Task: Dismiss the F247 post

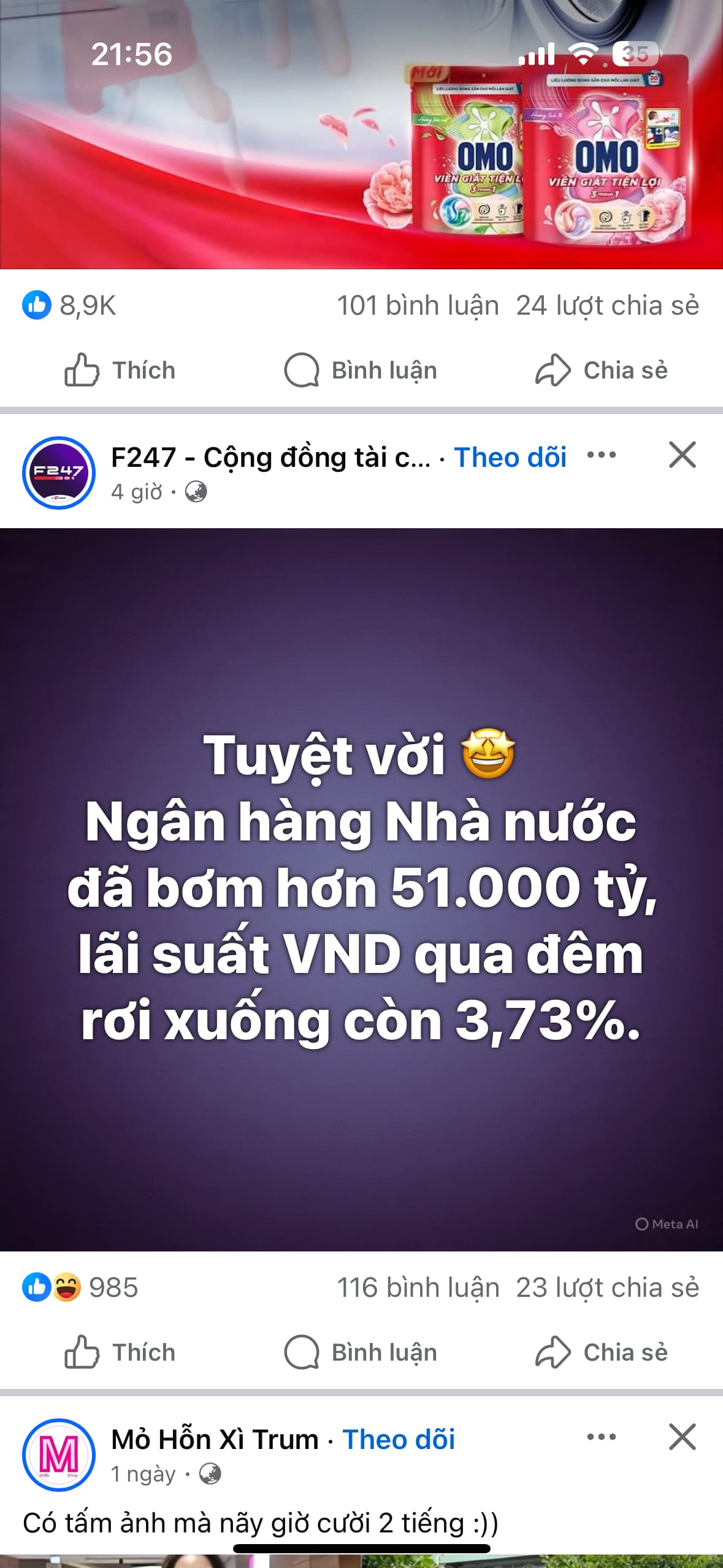Action: 682,455
